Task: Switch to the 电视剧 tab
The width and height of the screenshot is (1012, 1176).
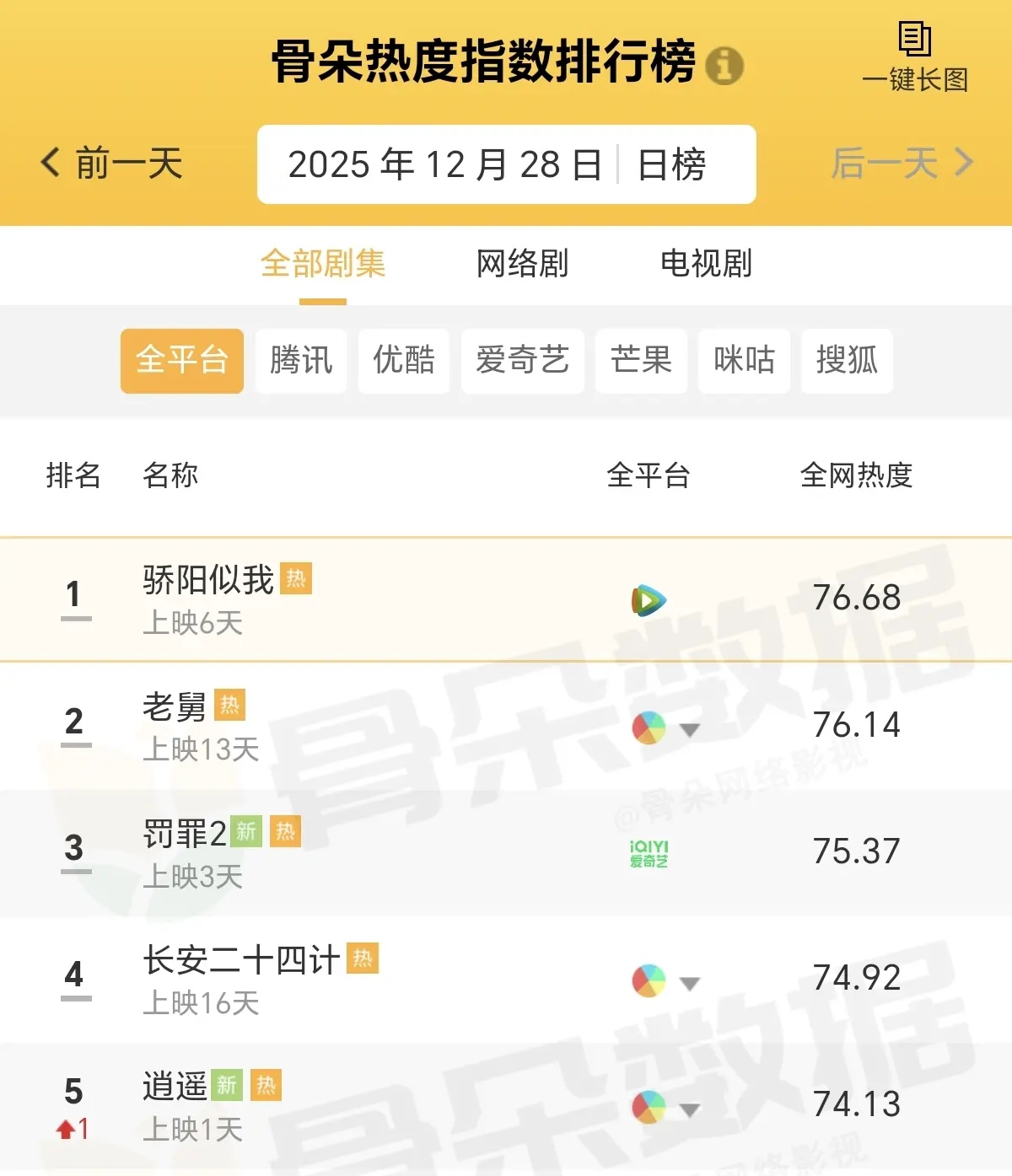Action: coord(706,264)
